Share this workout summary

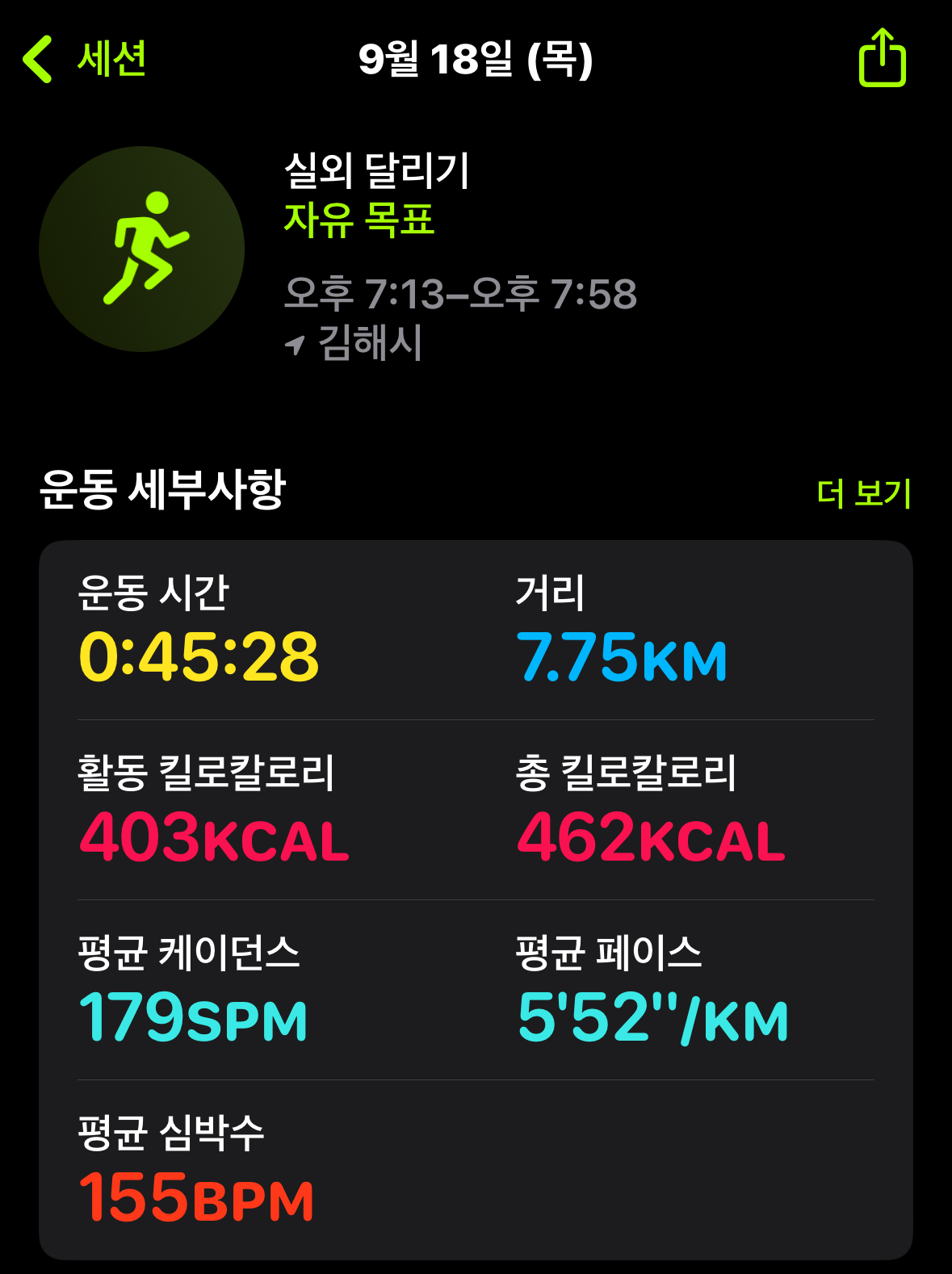(x=882, y=58)
